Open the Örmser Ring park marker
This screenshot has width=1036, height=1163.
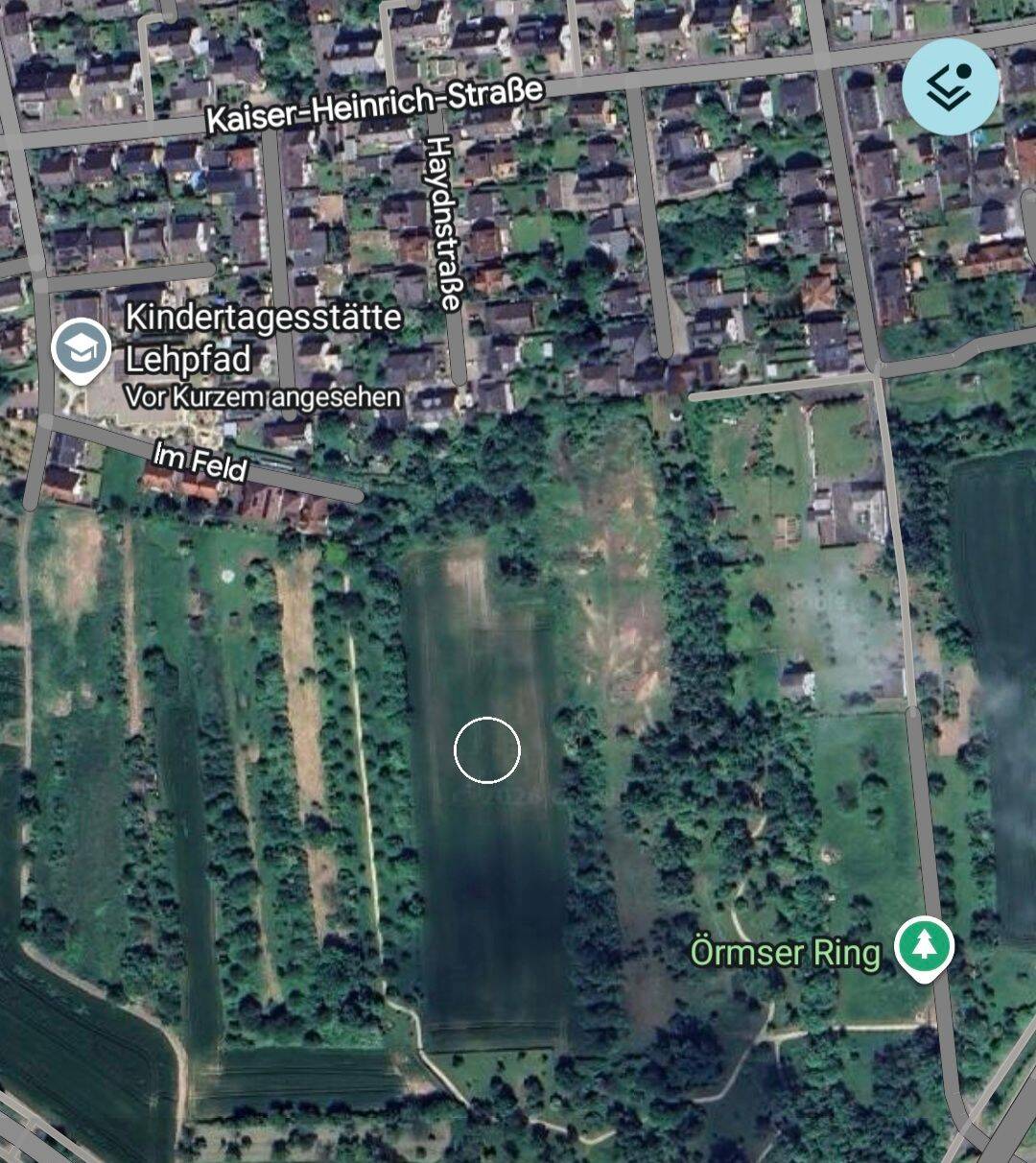pos(925,946)
